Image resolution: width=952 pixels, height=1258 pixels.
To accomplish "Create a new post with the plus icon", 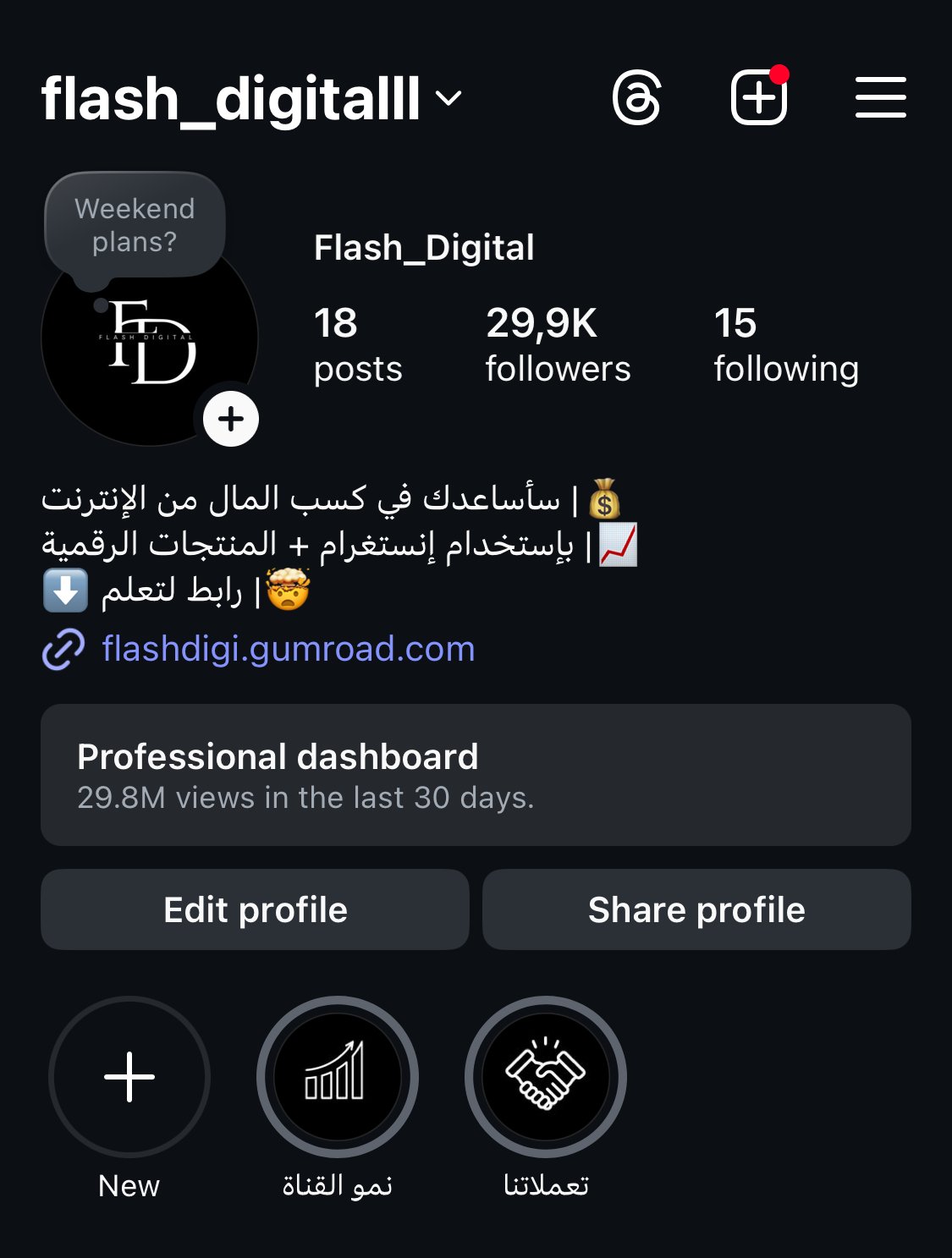I will click(758, 98).
